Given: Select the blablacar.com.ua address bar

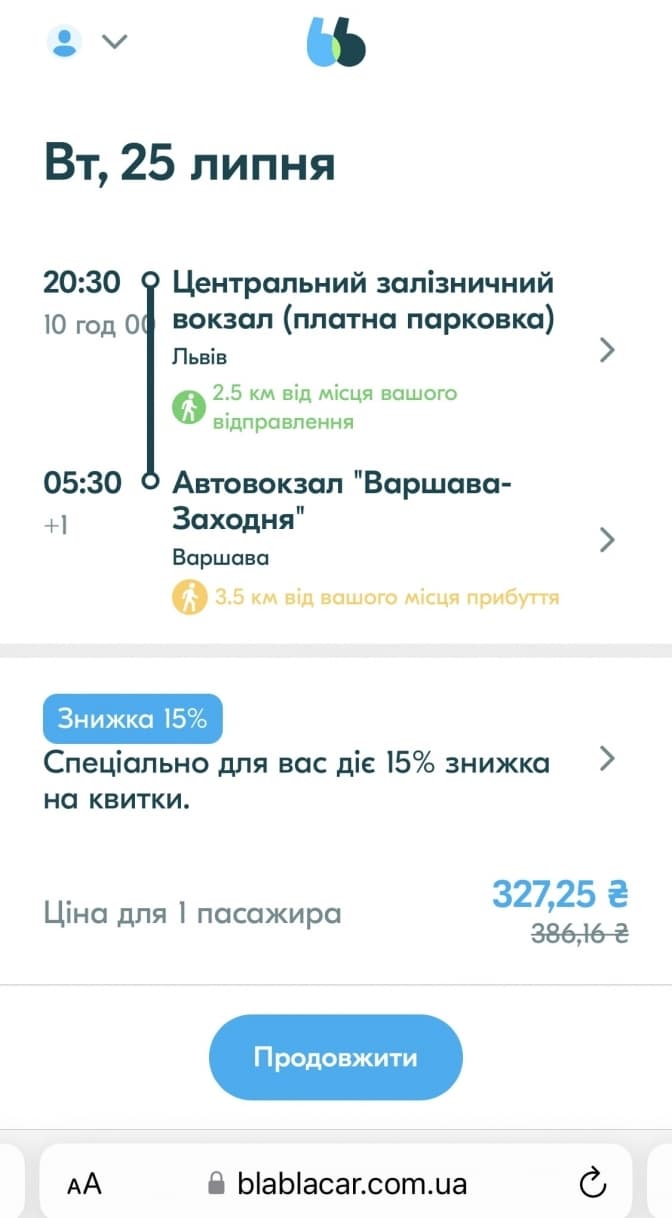Looking at the screenshot, I should (x=338, y=1184).
